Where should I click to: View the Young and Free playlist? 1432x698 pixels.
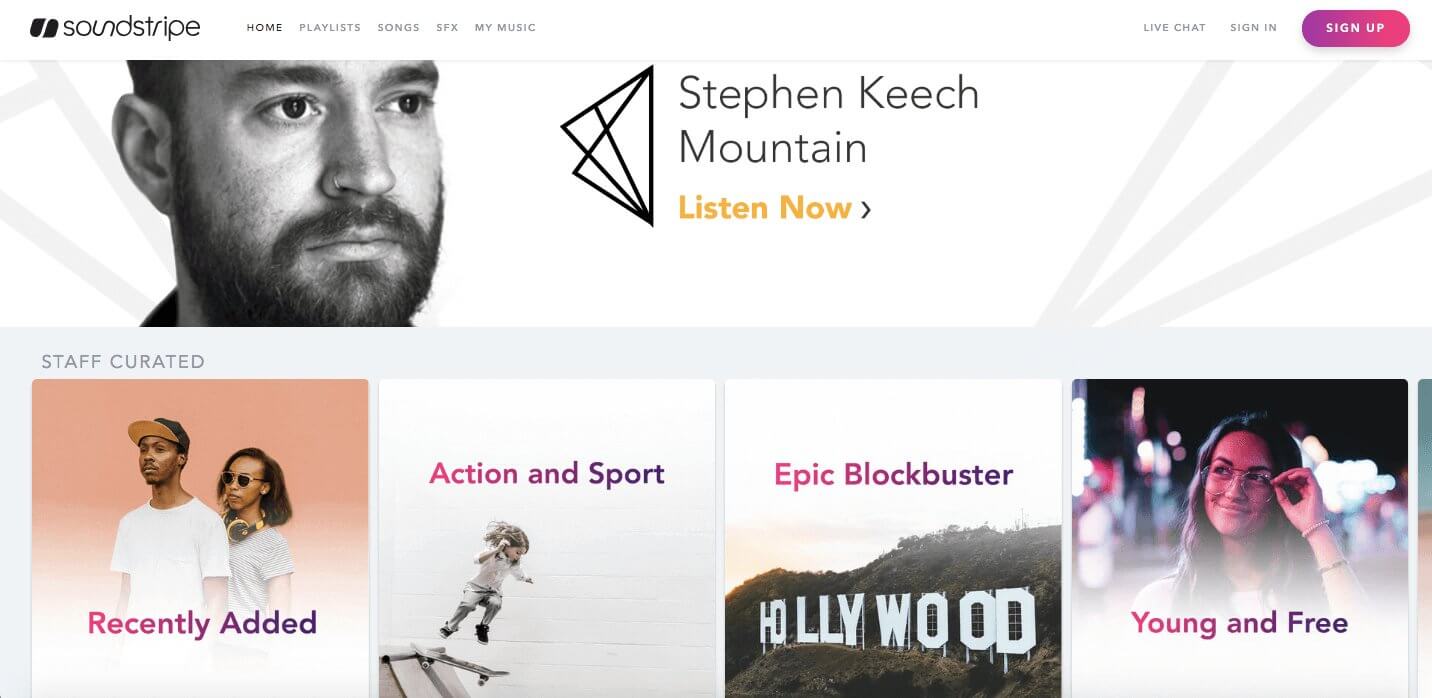(x=1239, y=538)
